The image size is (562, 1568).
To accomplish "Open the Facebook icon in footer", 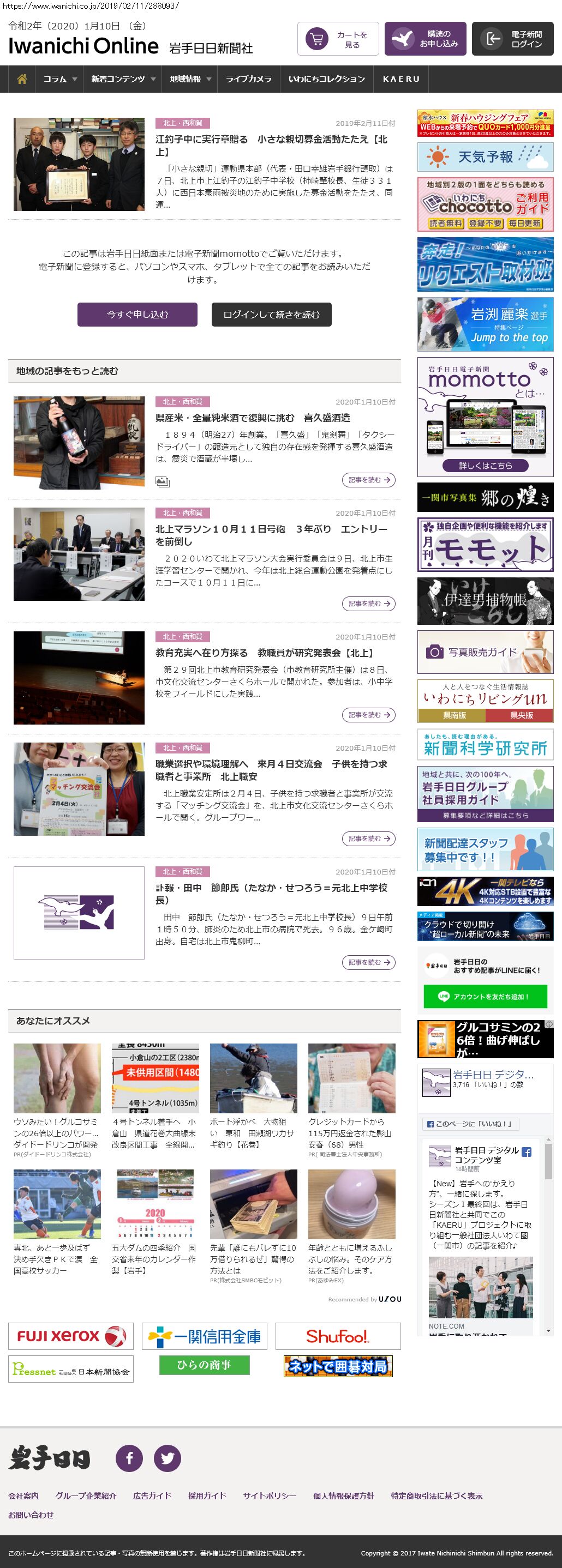I will (x=129, y=1458).
